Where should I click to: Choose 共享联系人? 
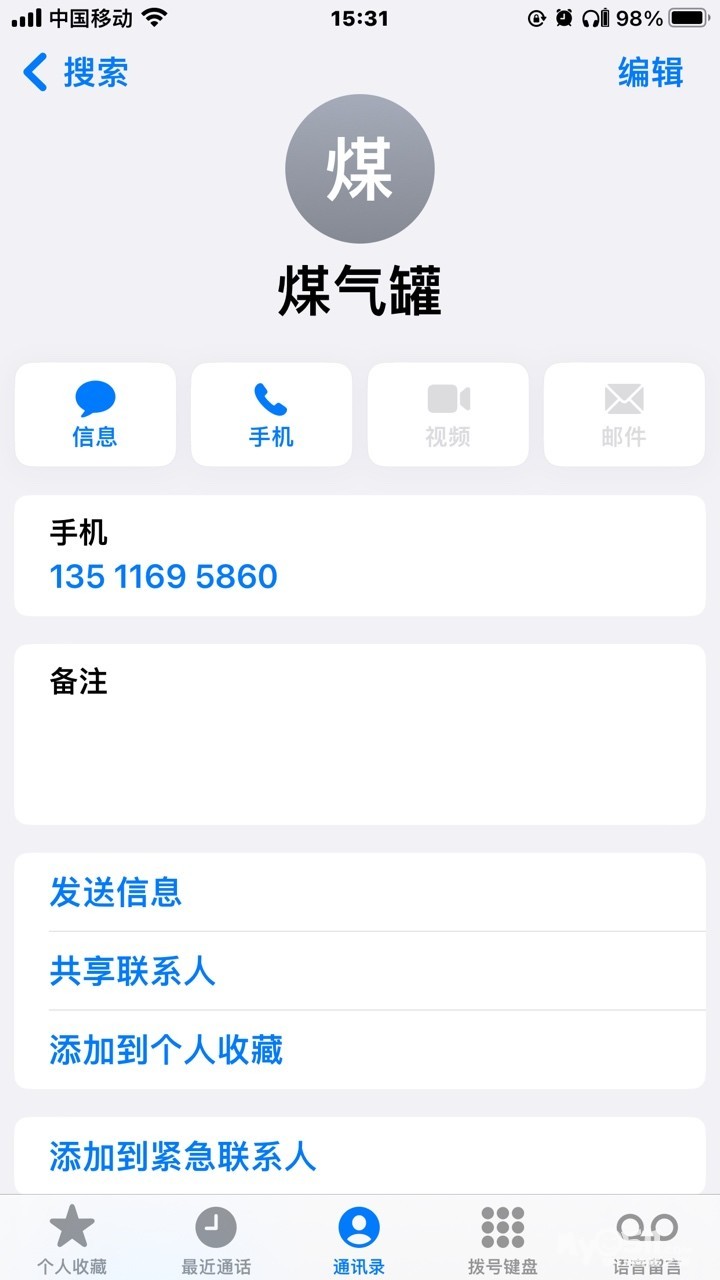(x=133, y=971)
